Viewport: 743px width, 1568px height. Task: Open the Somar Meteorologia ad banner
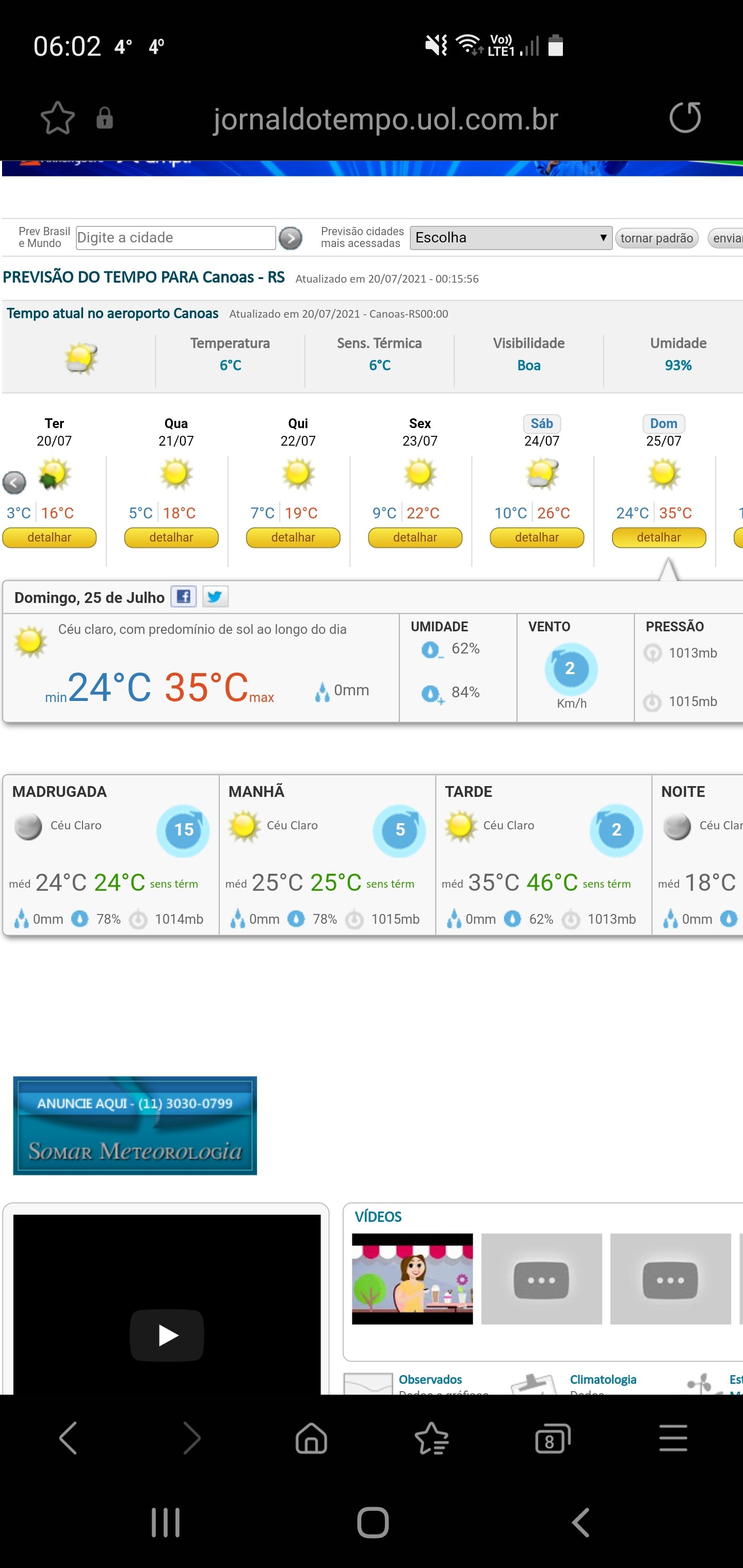[x=135, y=1125]
